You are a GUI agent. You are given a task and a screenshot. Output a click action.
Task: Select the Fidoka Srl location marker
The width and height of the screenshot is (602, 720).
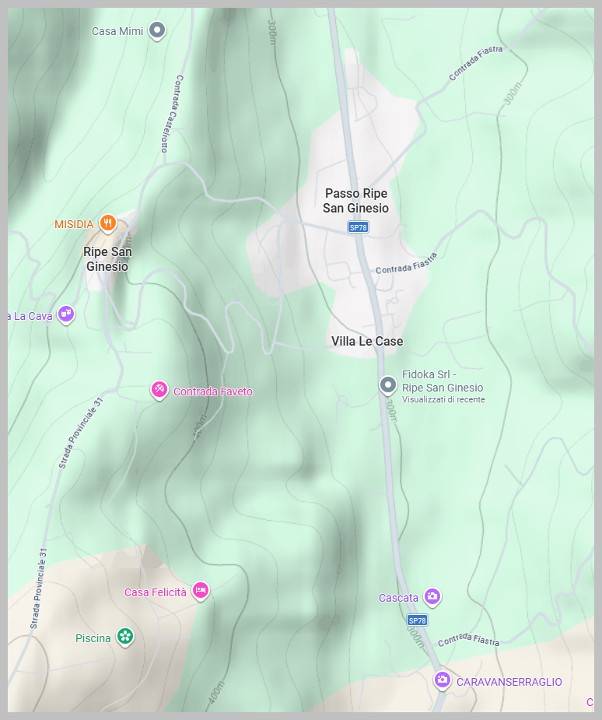click(388, 385)
